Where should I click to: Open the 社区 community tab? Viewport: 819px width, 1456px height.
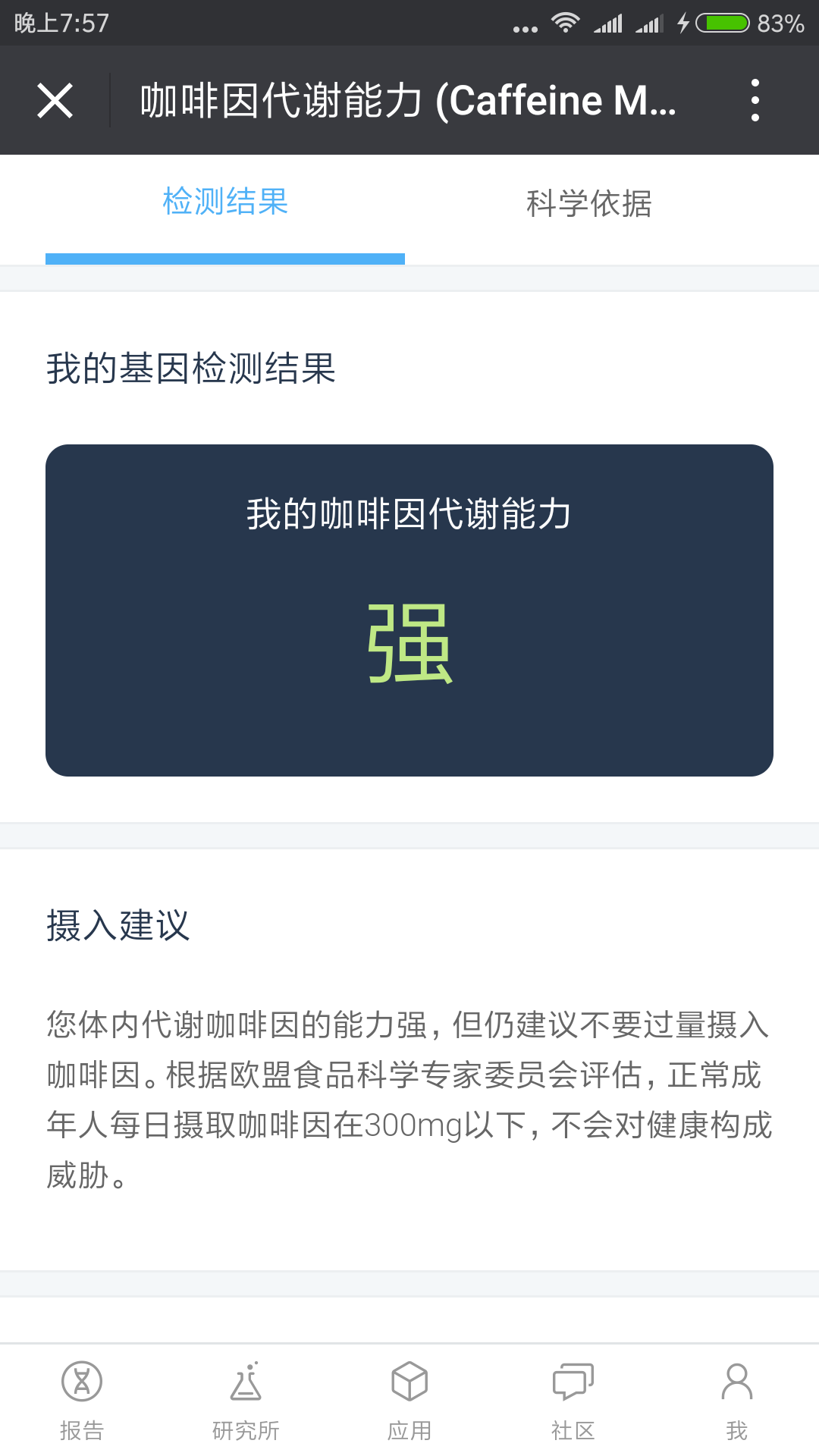[573, 1401]
